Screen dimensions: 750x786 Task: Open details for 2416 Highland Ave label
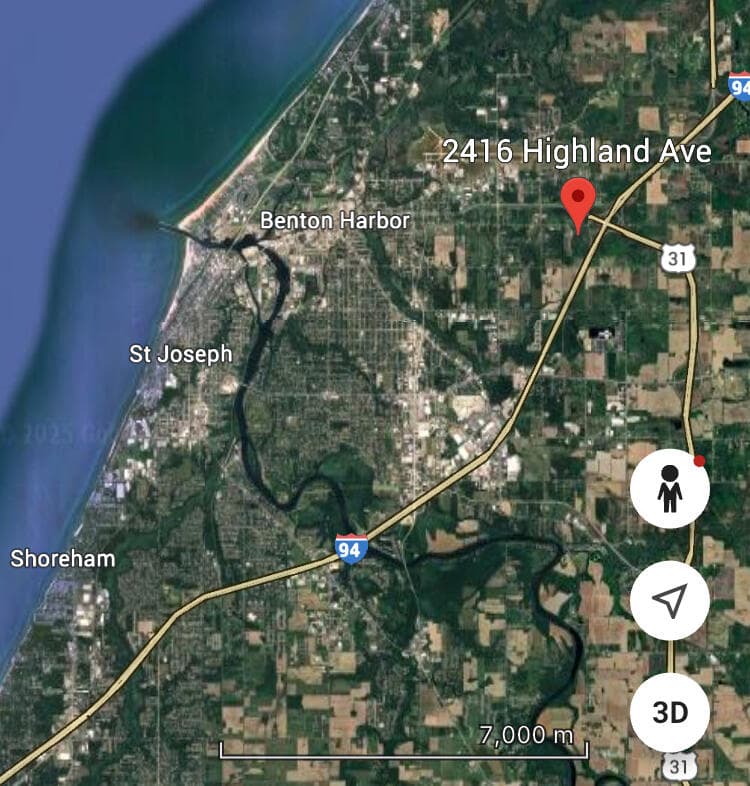point(578,155)
